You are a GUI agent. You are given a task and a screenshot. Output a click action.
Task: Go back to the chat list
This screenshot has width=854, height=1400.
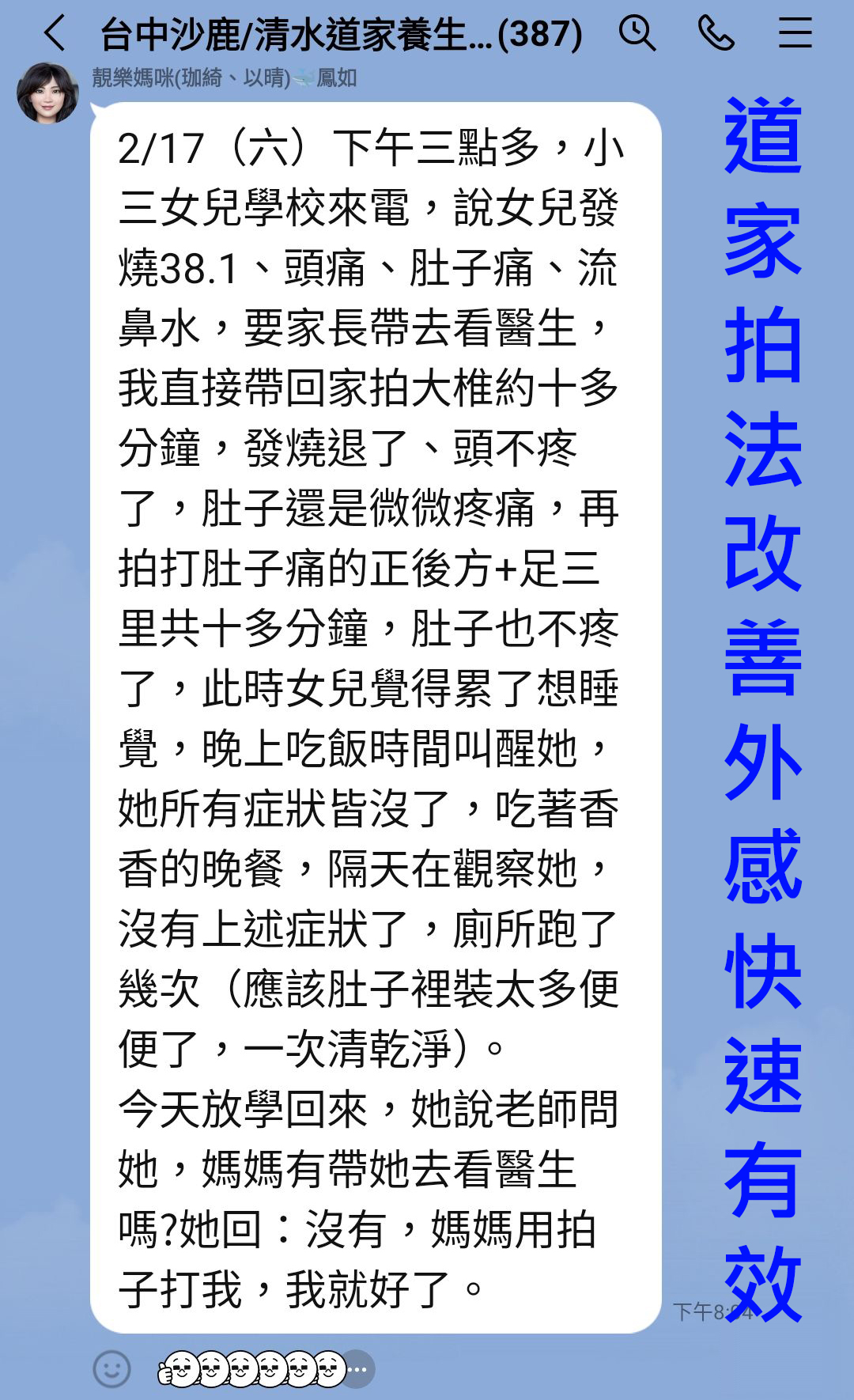55,34
